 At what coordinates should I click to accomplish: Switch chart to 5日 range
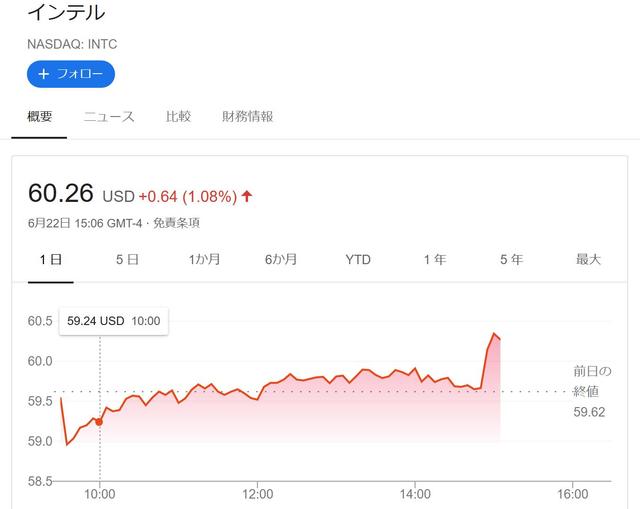[127, 260]
